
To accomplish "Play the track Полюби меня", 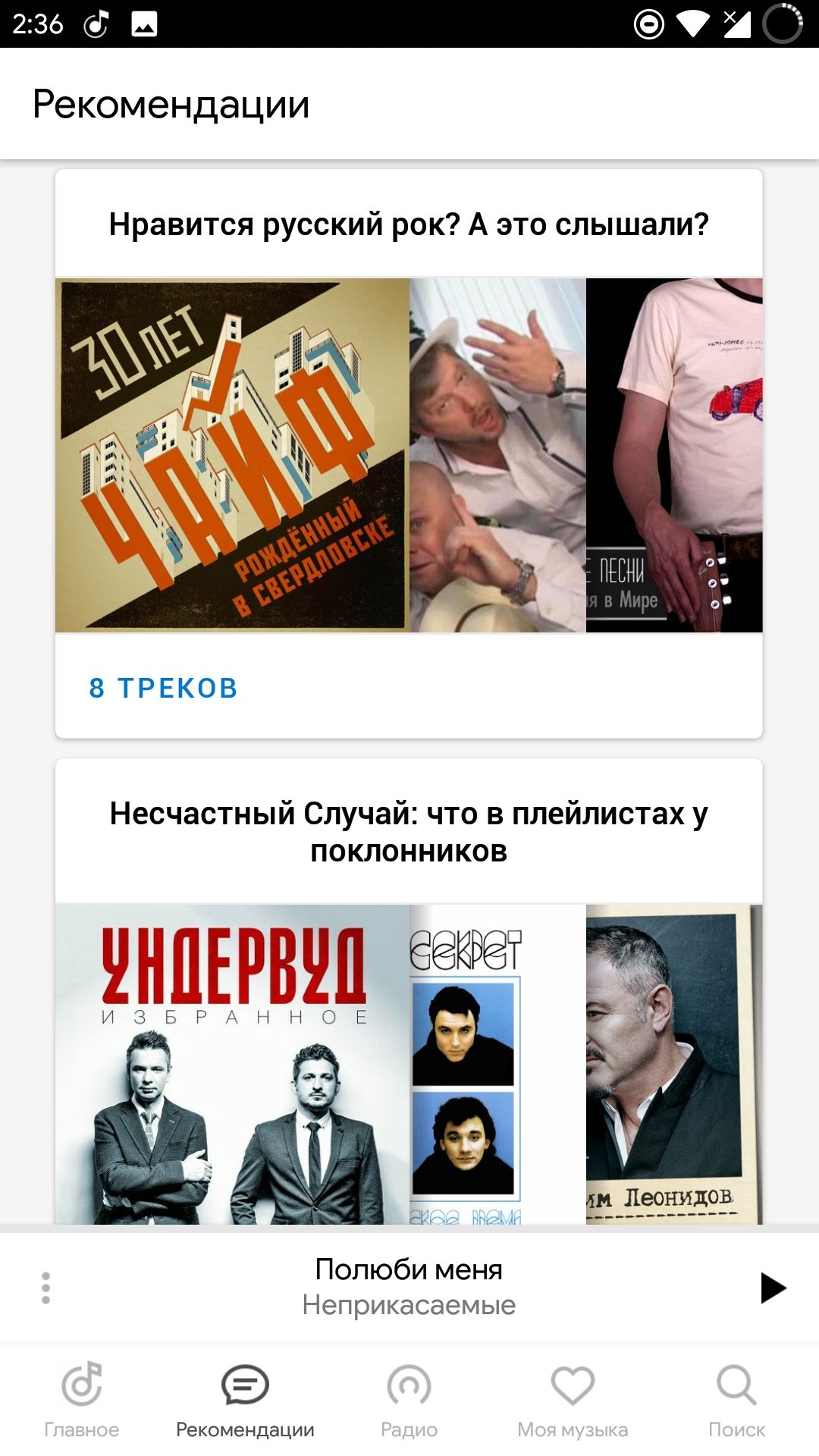I will click(x=773, y=1288).
